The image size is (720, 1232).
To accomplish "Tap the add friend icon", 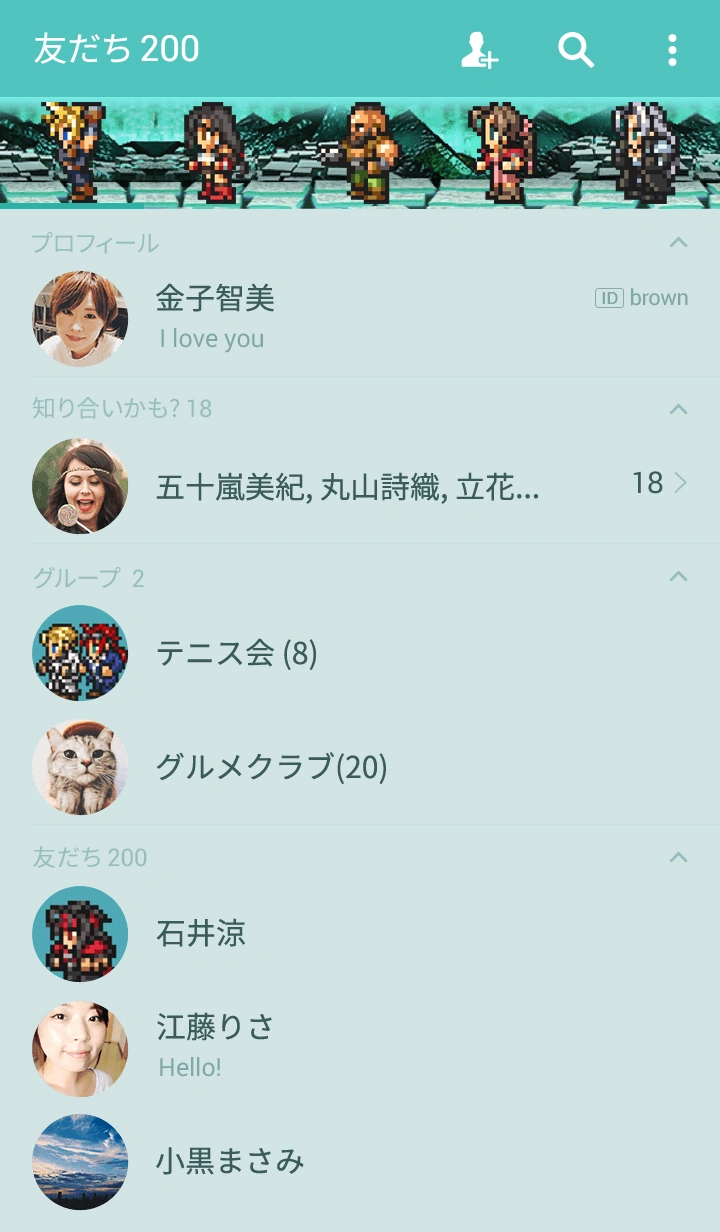I will [479, 50].
